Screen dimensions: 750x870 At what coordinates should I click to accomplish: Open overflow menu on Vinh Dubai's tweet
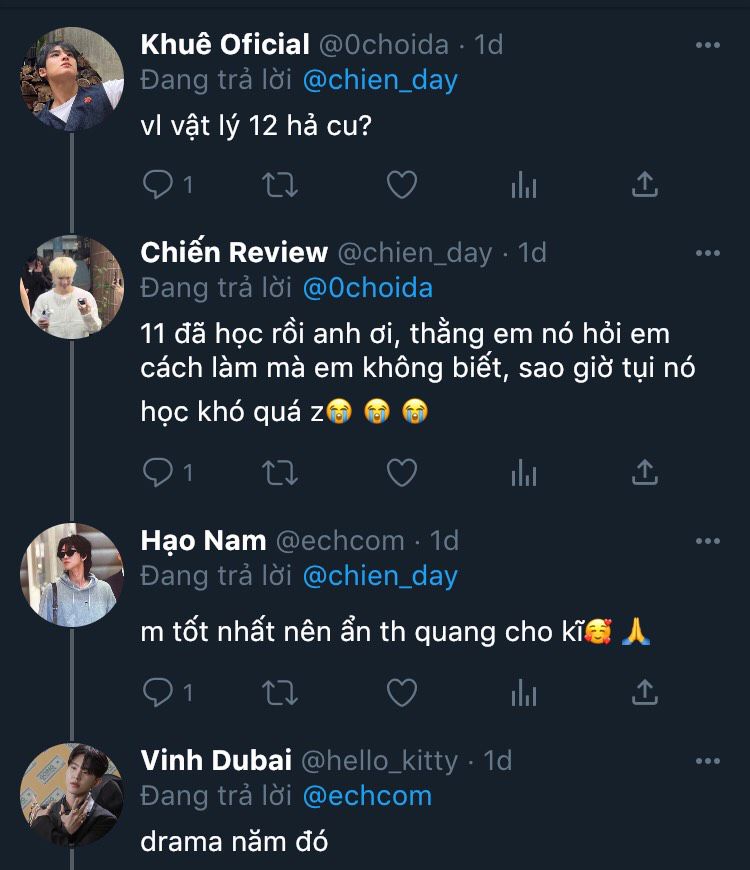pyautogui.click(x=707, y=761)
